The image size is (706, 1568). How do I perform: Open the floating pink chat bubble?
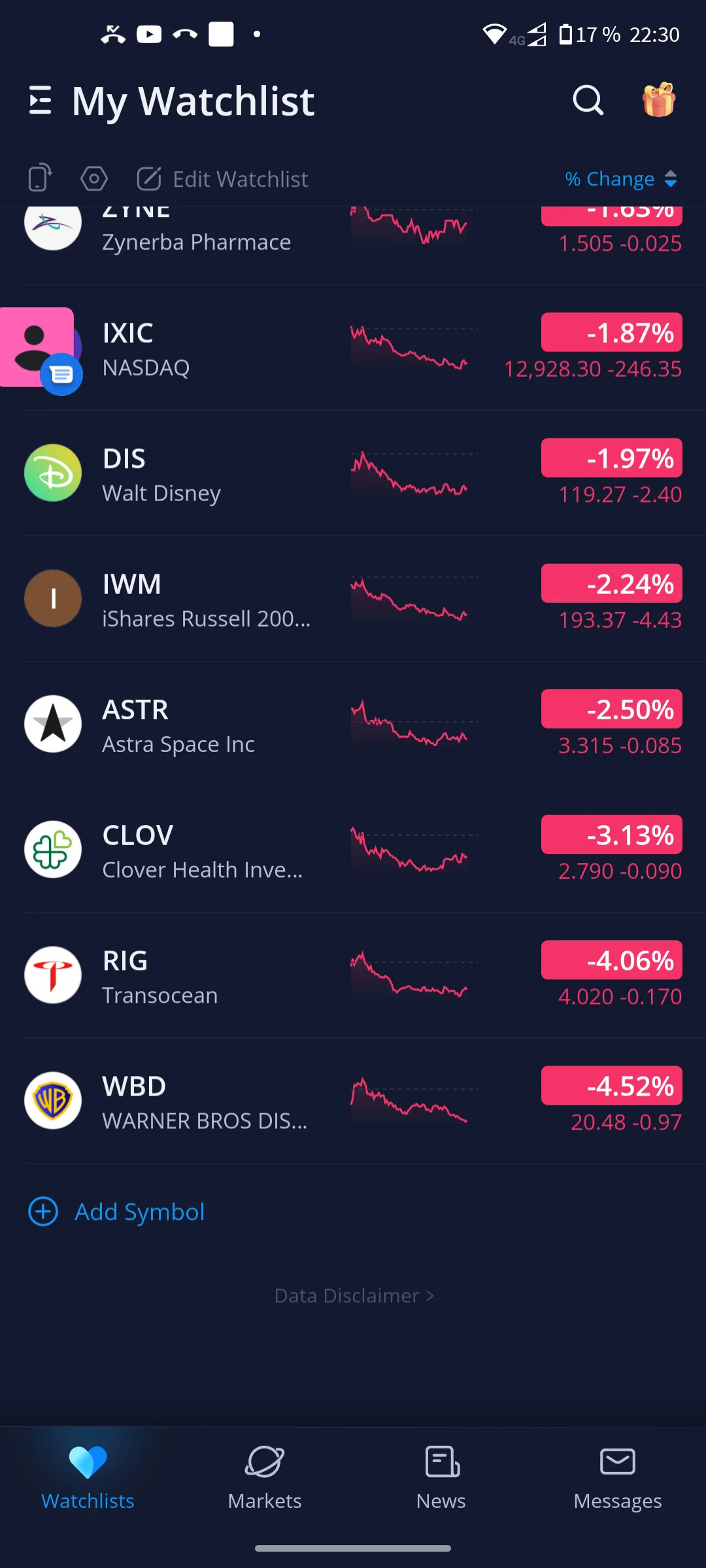[x=39, y=349]
